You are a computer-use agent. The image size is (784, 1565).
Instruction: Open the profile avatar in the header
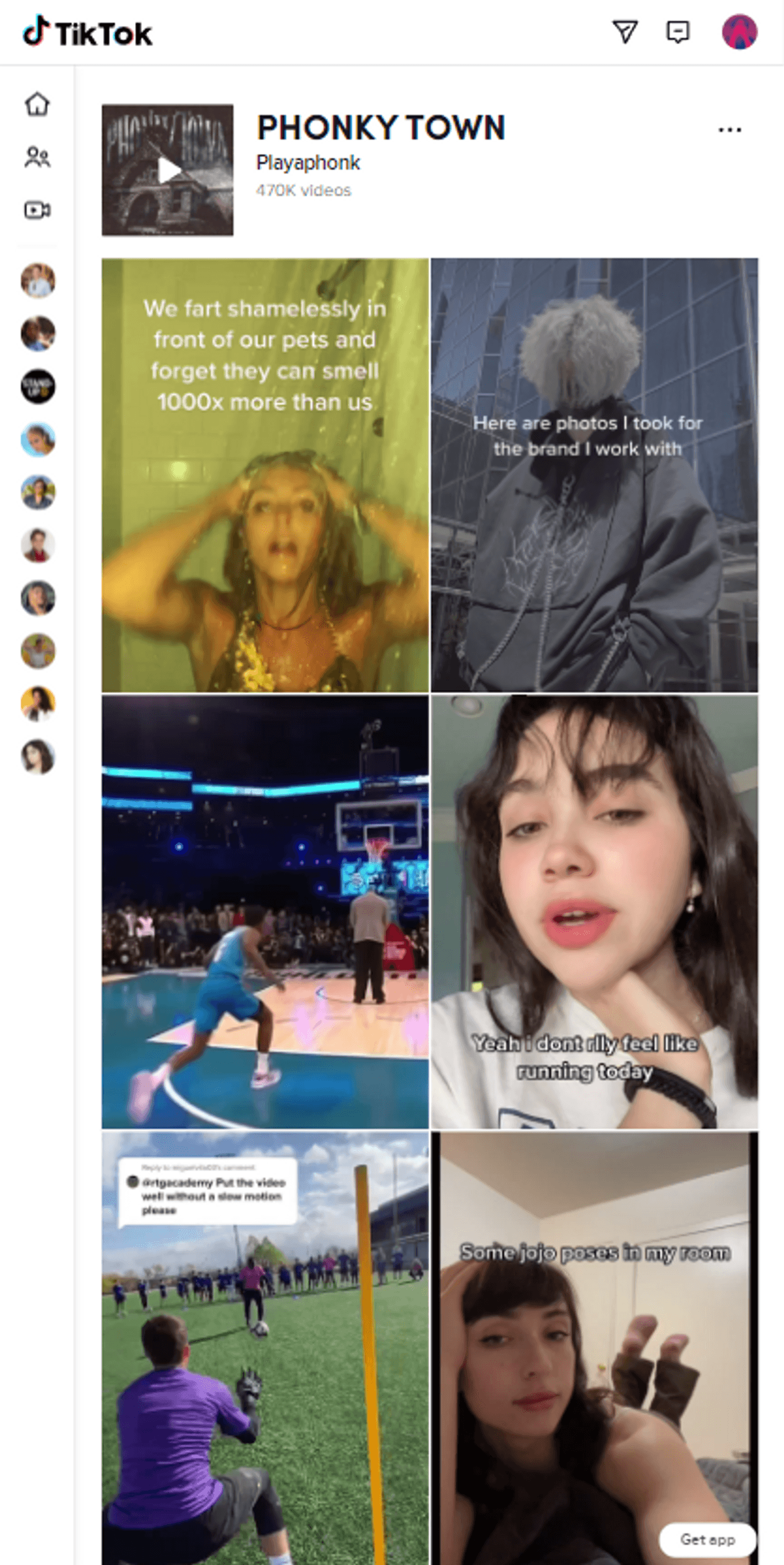(739, 31)
